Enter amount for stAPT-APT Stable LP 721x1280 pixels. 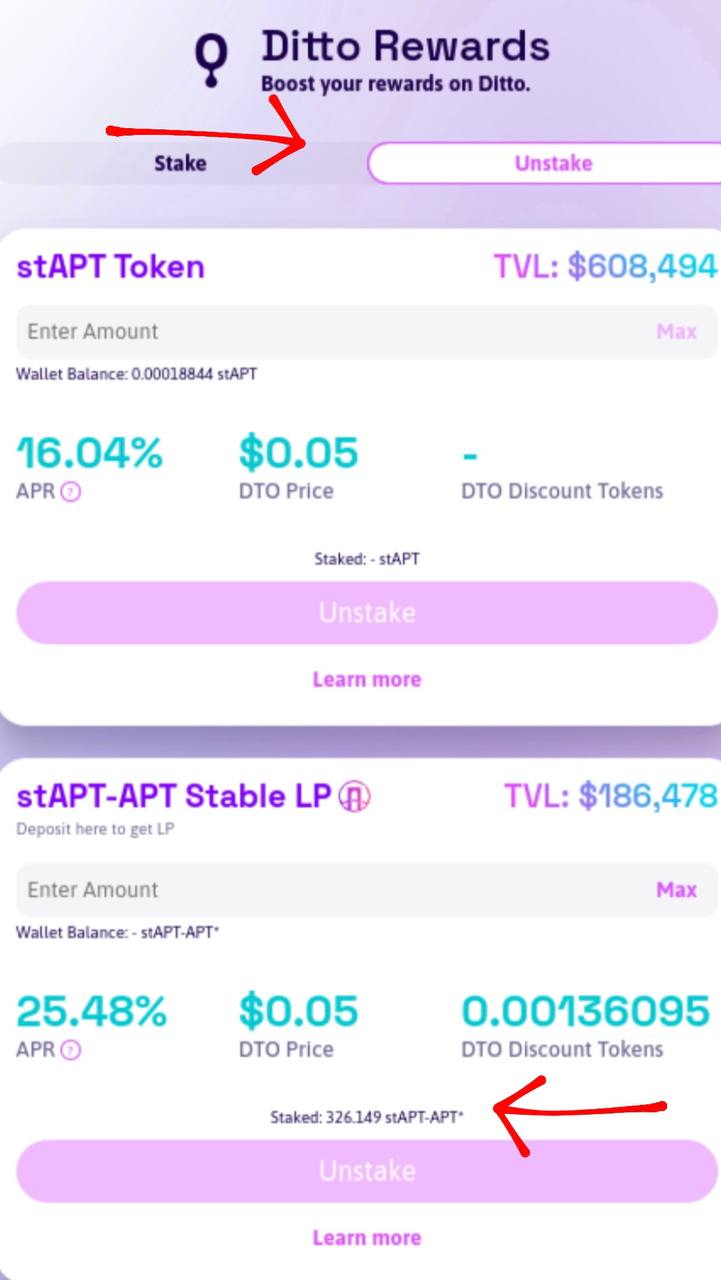pyautogui.click(x=330, y=890)
